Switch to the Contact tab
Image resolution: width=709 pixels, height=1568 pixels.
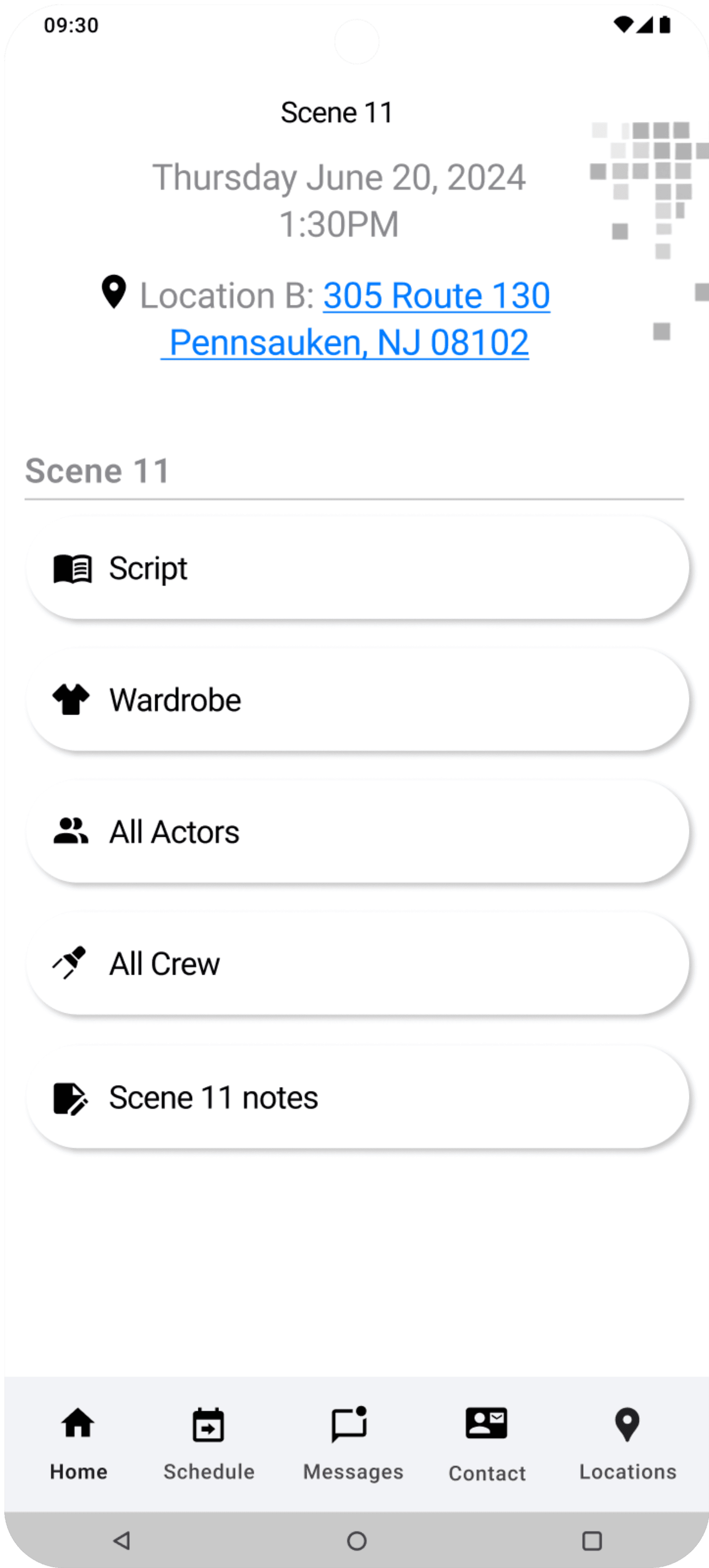pyautogui.click(x=487, y=1444)
